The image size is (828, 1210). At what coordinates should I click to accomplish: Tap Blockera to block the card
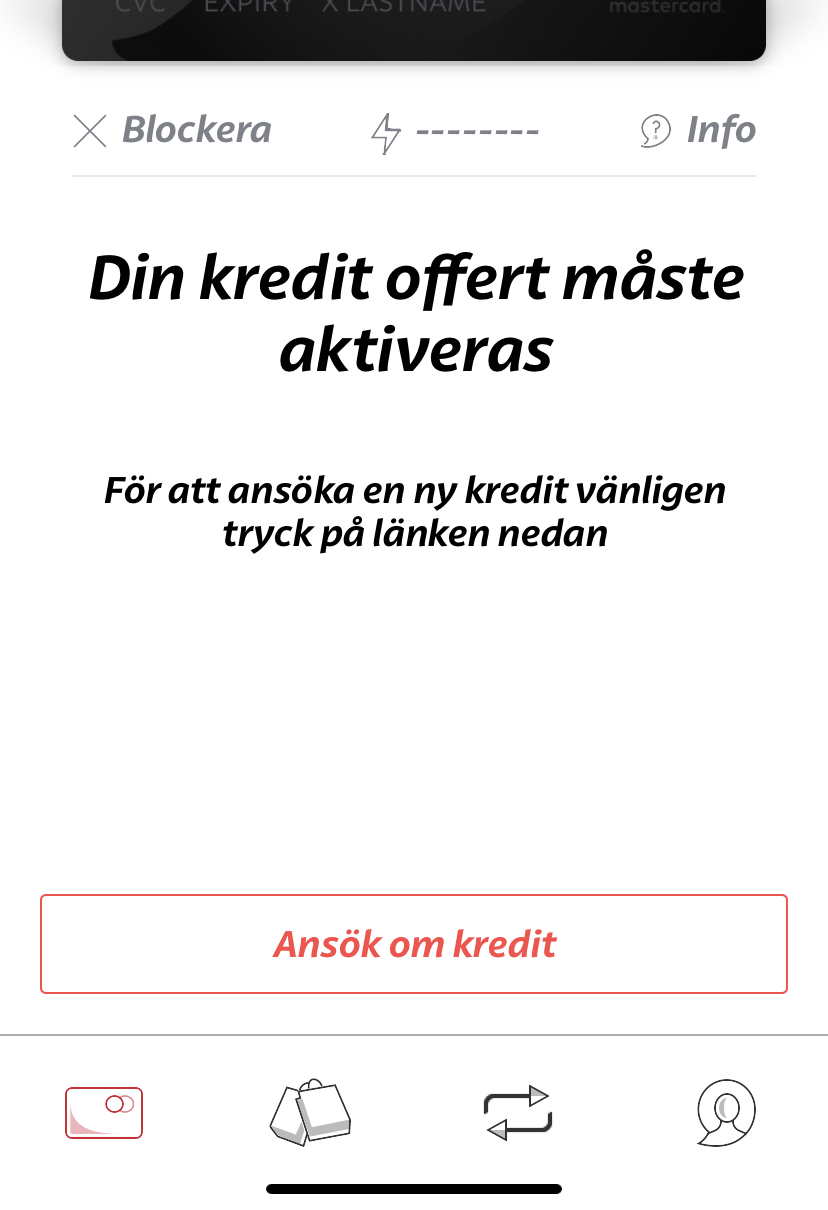click(x=173, y=131)
